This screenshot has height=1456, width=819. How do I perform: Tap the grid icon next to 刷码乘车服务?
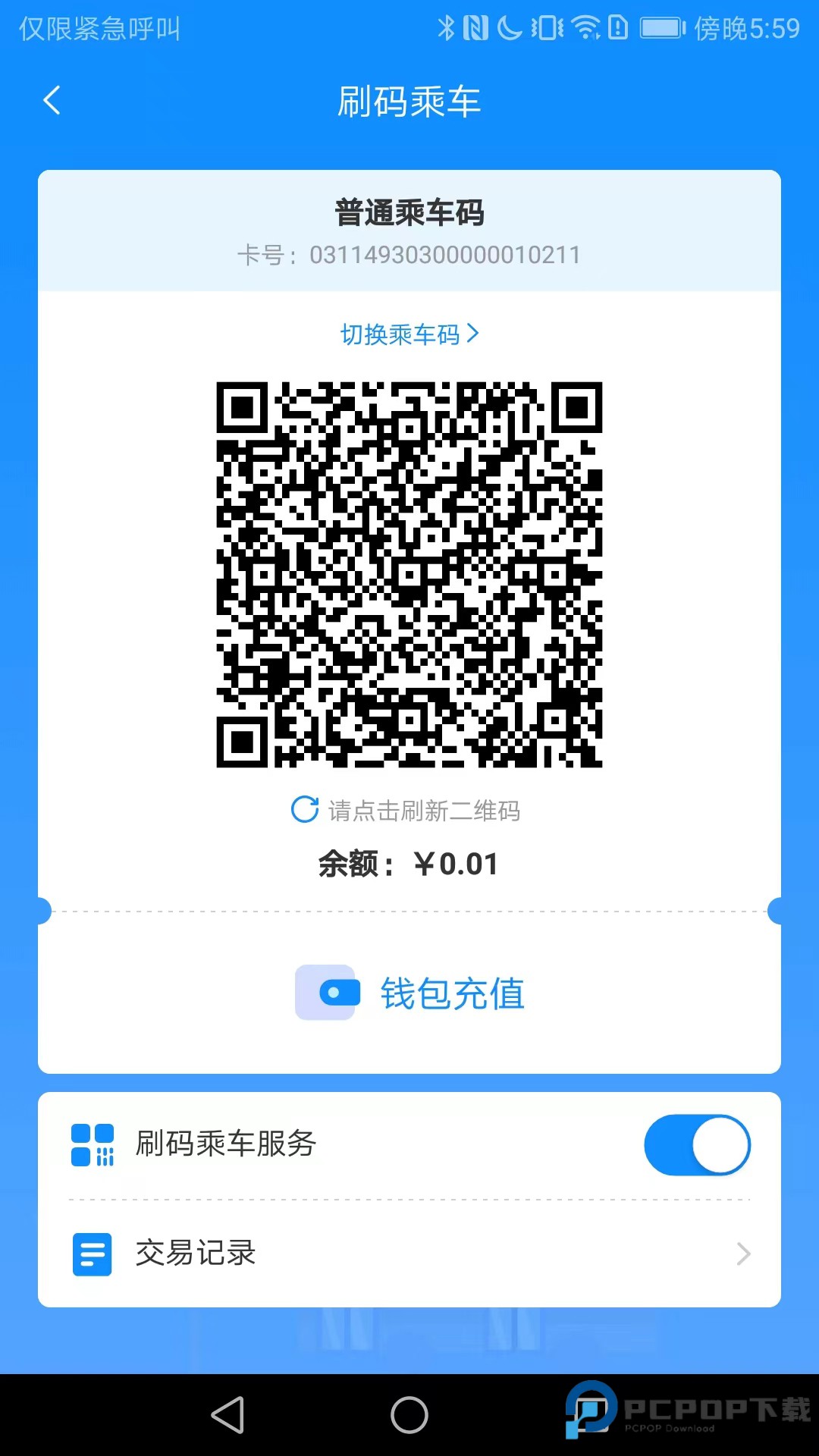[92, 1145]
